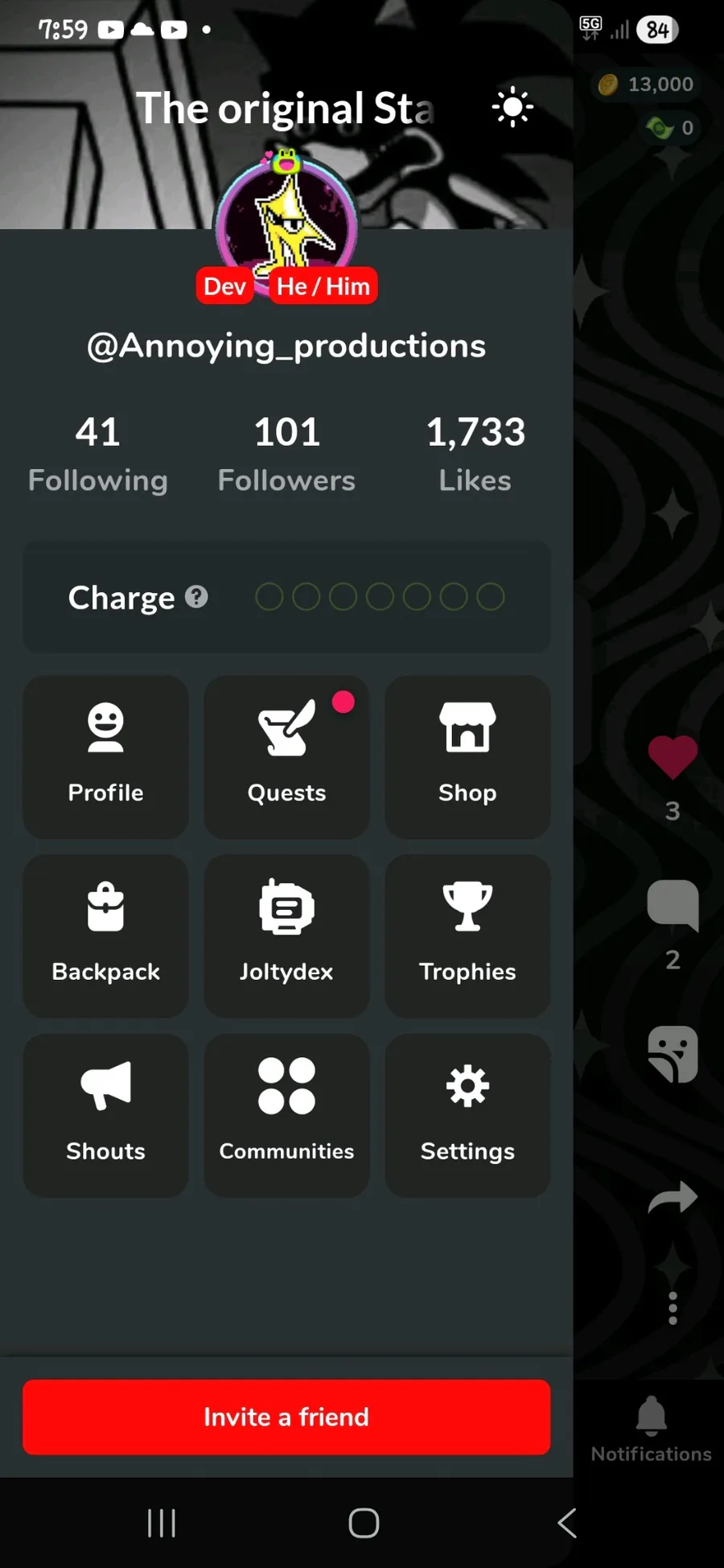Screen dimensions: 724x1568
Task: Open the Backpack
Action: click(105, 936)
